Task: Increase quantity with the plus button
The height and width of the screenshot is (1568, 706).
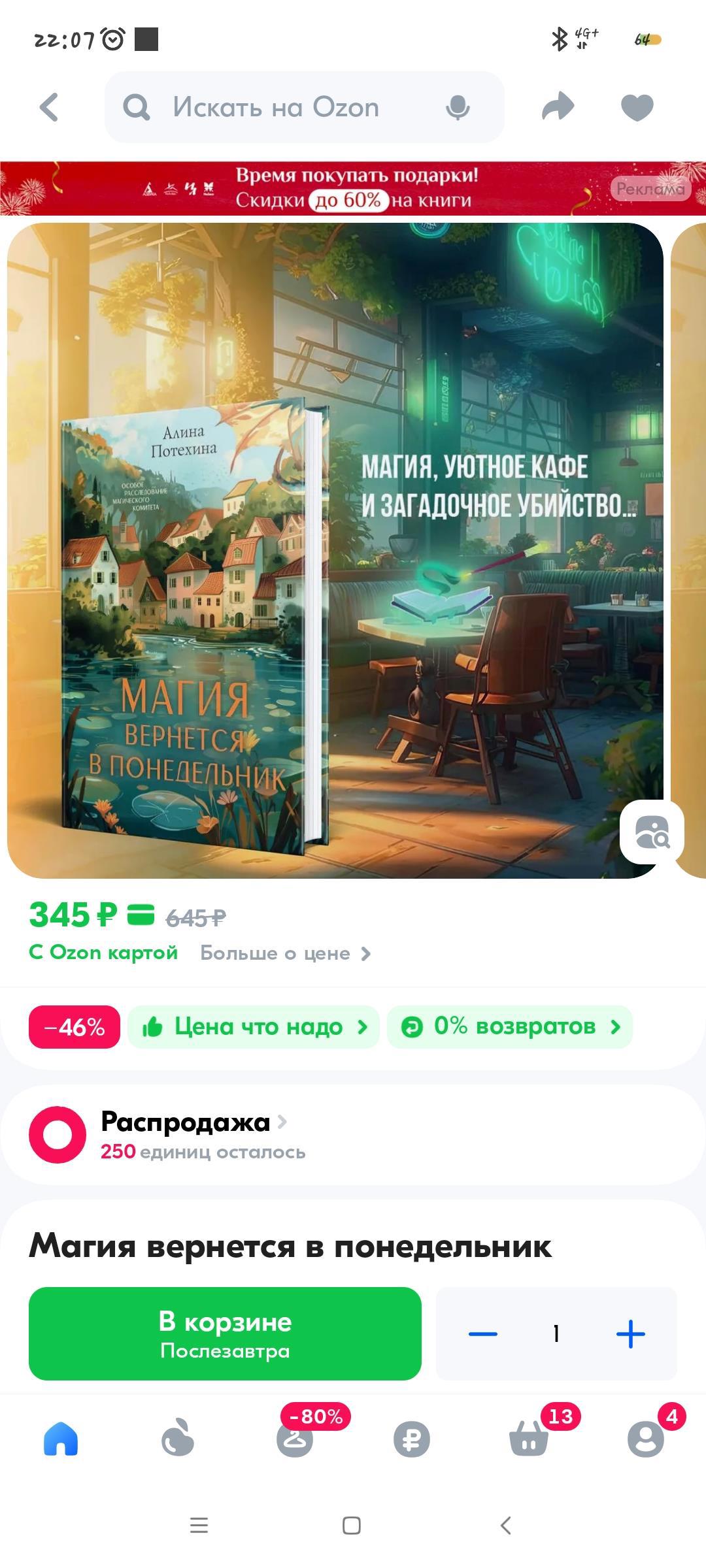Action: tap(630, 1333)
